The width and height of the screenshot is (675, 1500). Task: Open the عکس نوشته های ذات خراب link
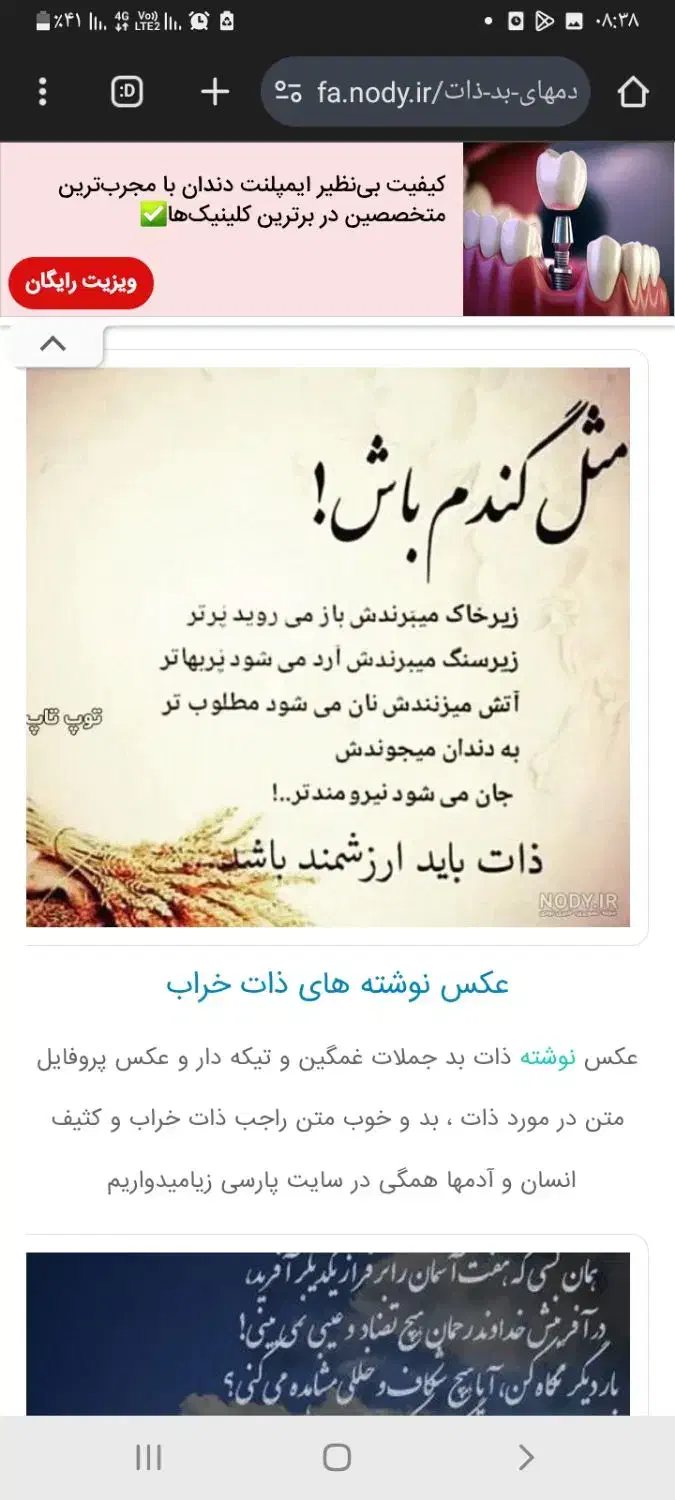pyautogui.click(x=338, y=985)
